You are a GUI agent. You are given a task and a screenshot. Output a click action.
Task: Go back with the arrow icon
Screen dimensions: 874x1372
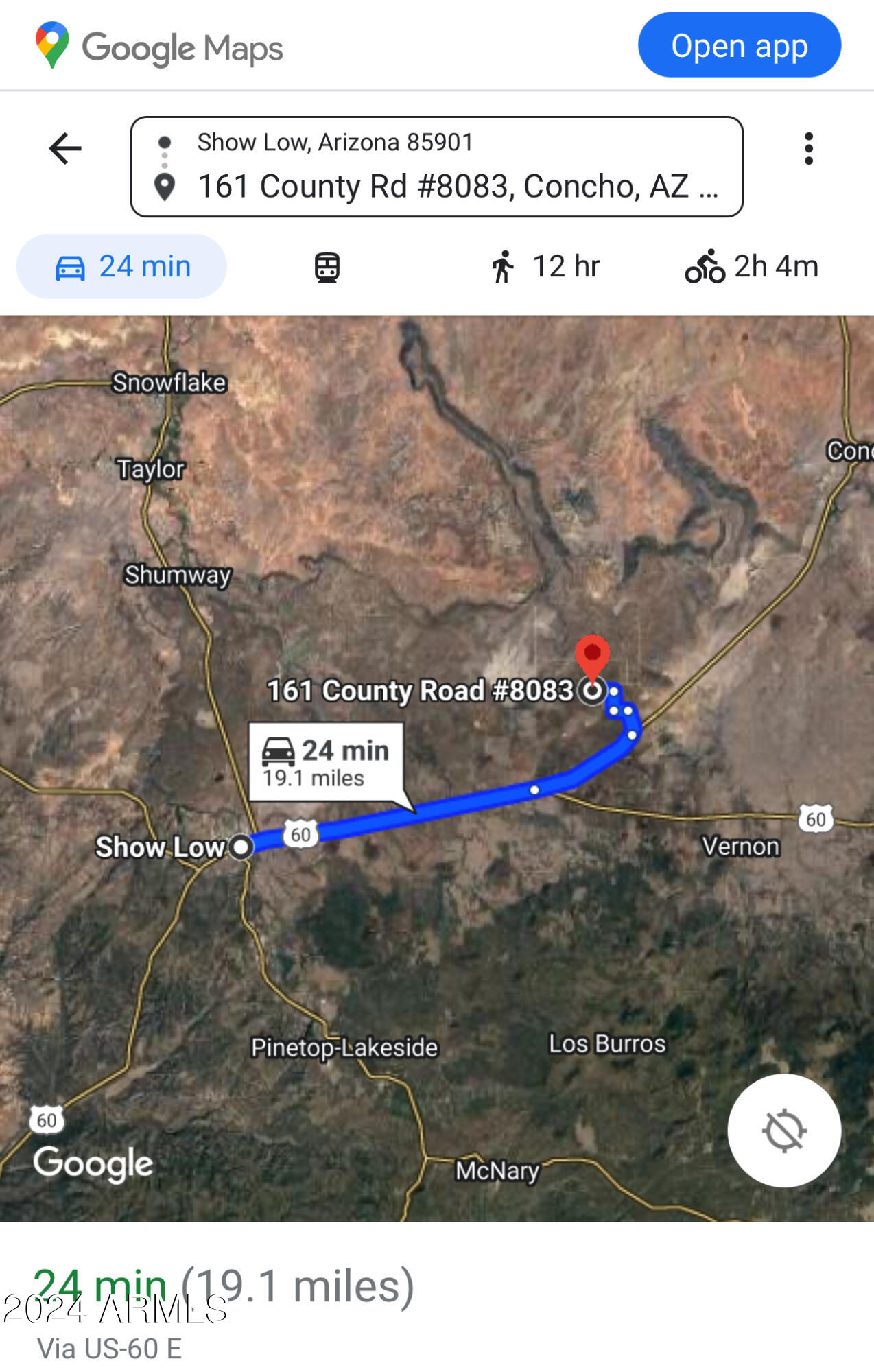[66, 148]
